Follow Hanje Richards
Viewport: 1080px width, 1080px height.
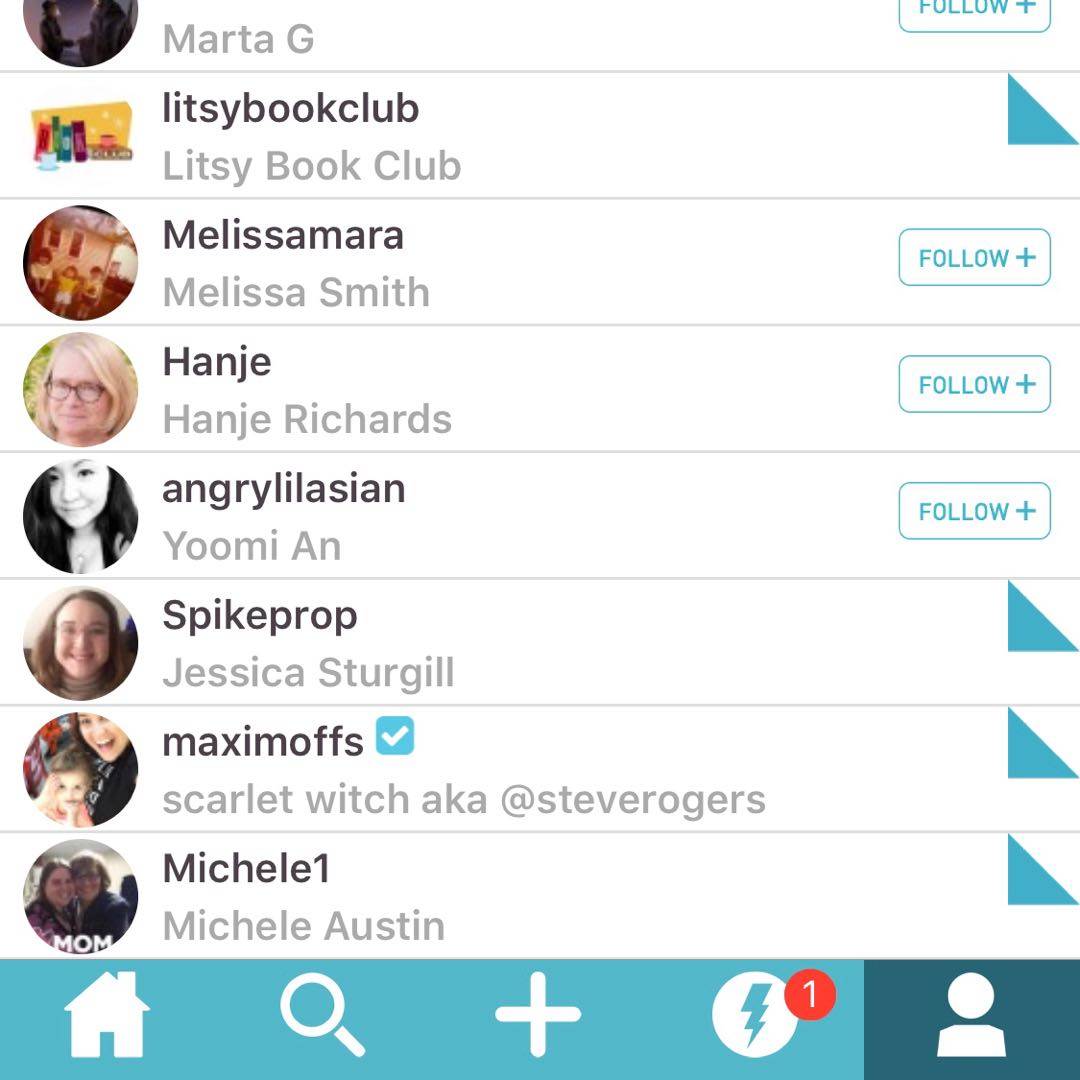974,385
